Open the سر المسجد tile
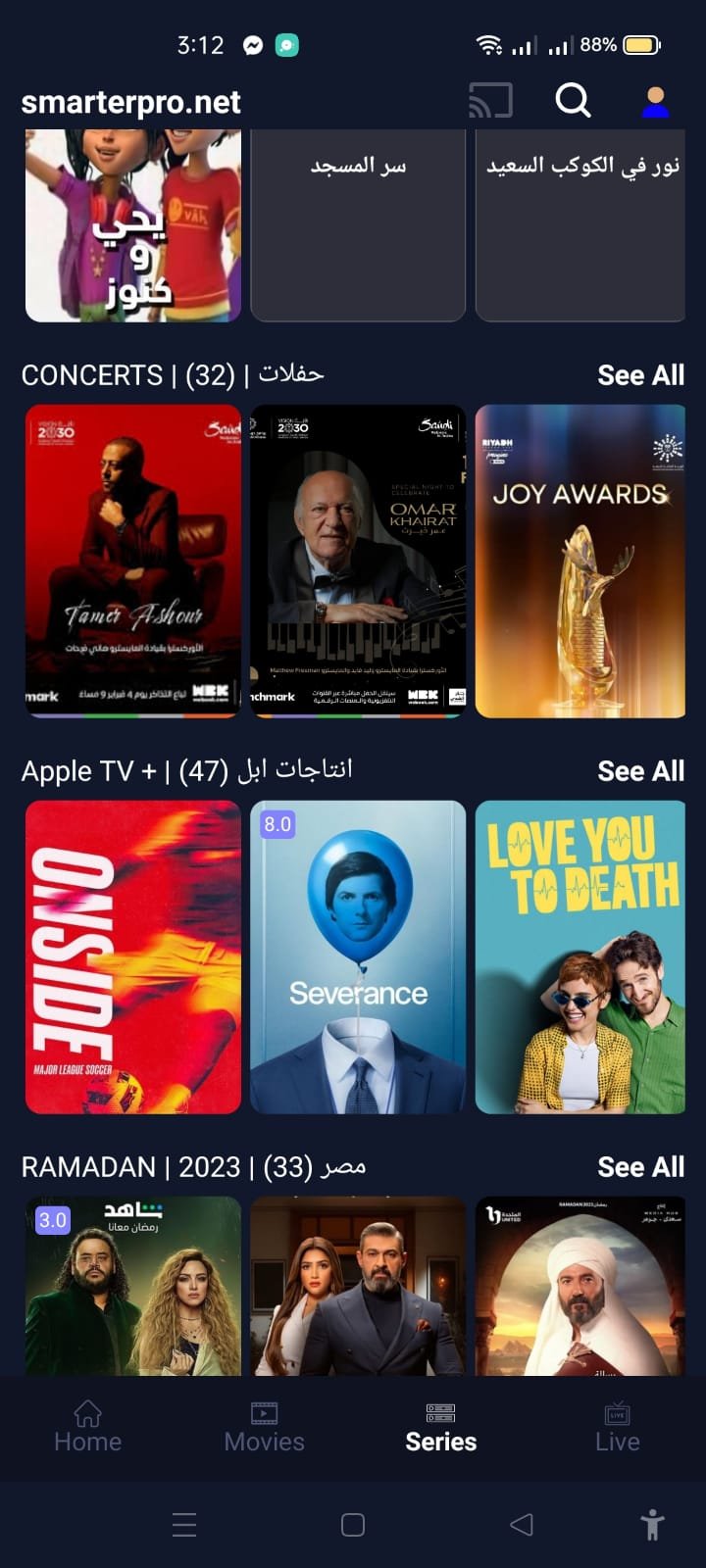The height and width of the screenshot is (1568, 706). pos(358,225)
